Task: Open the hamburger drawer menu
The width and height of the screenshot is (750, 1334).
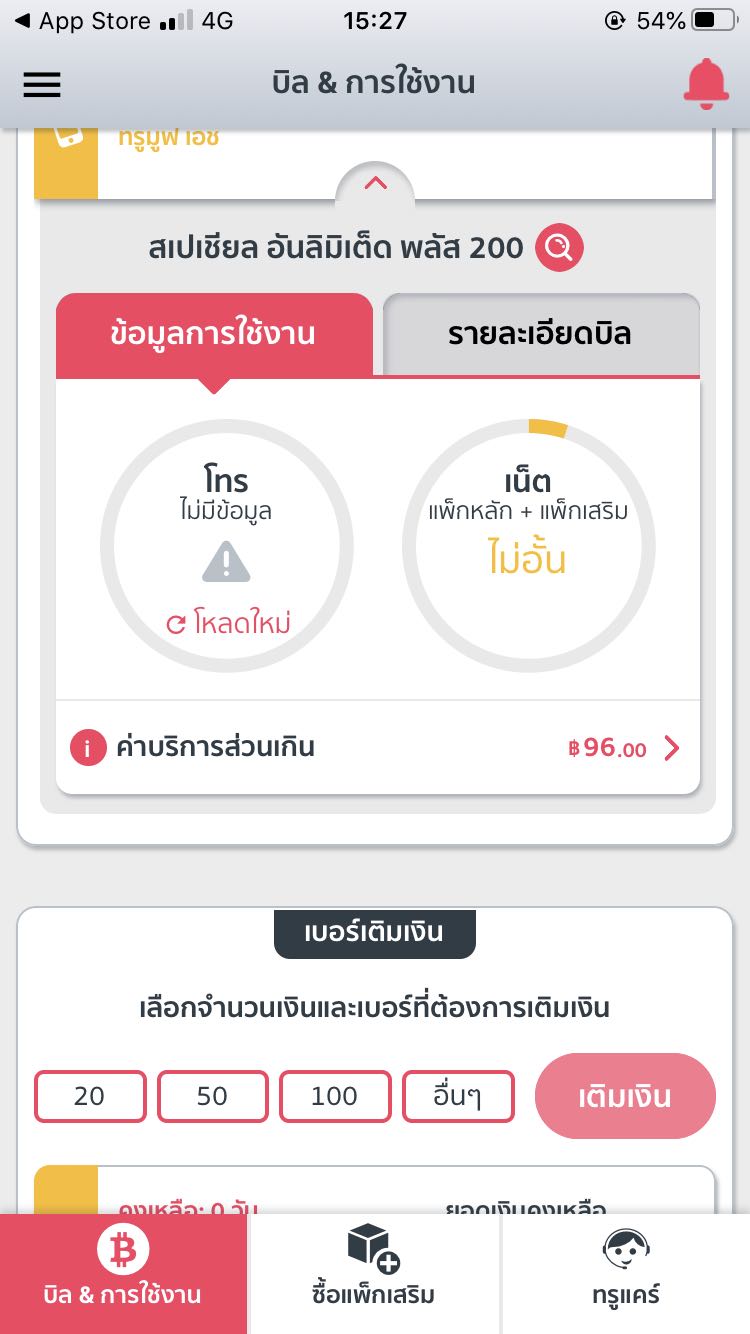Action: tap(42, 85)
